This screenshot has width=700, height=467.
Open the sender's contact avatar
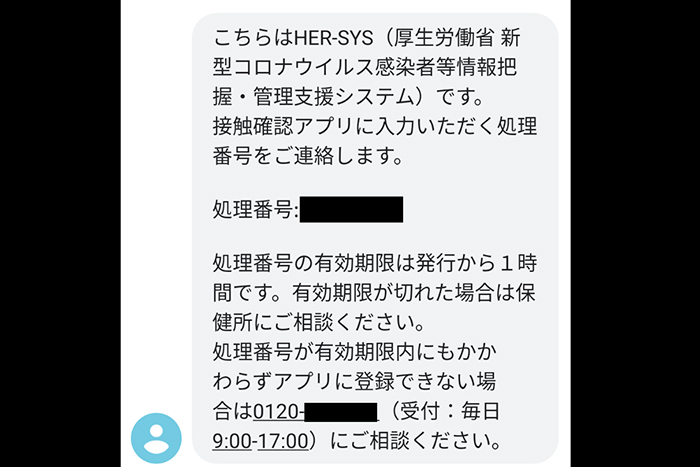pos(157,438)
